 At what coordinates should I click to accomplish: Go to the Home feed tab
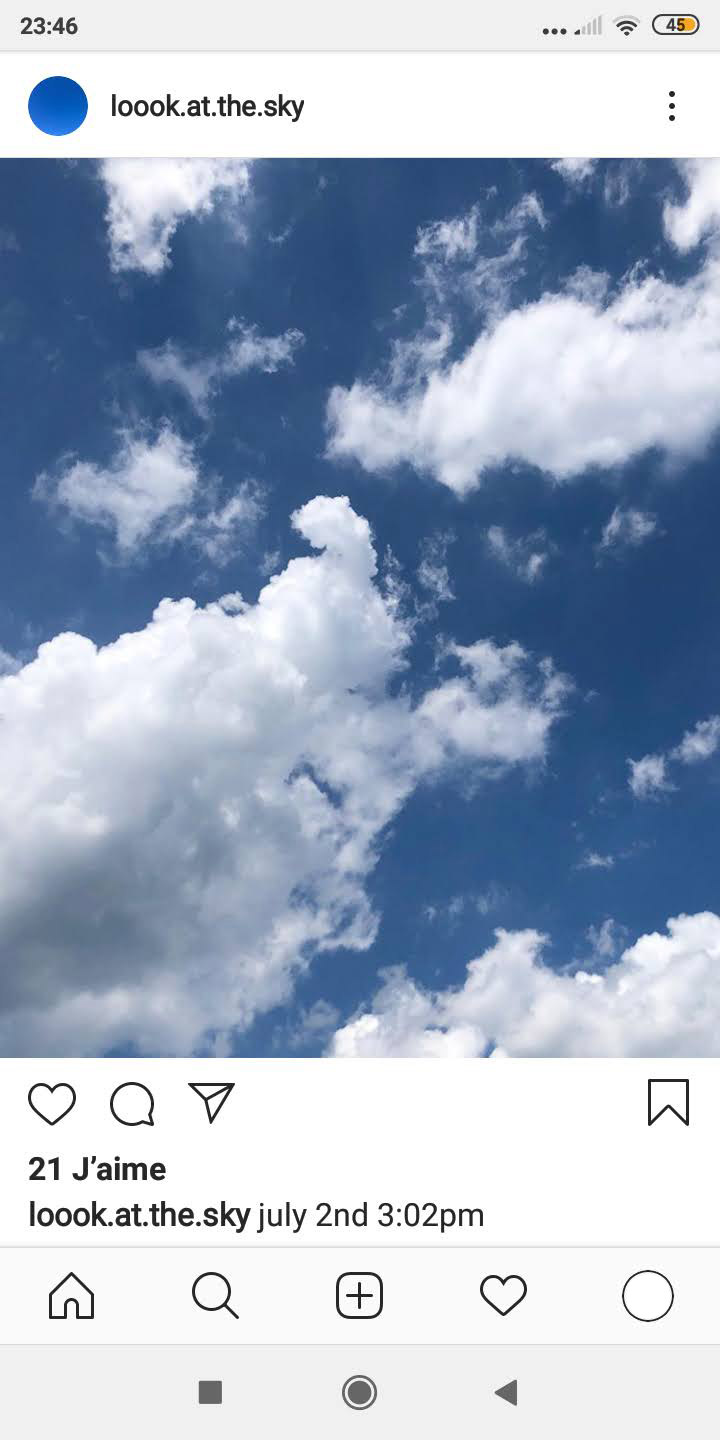[x=72, y=1297]
